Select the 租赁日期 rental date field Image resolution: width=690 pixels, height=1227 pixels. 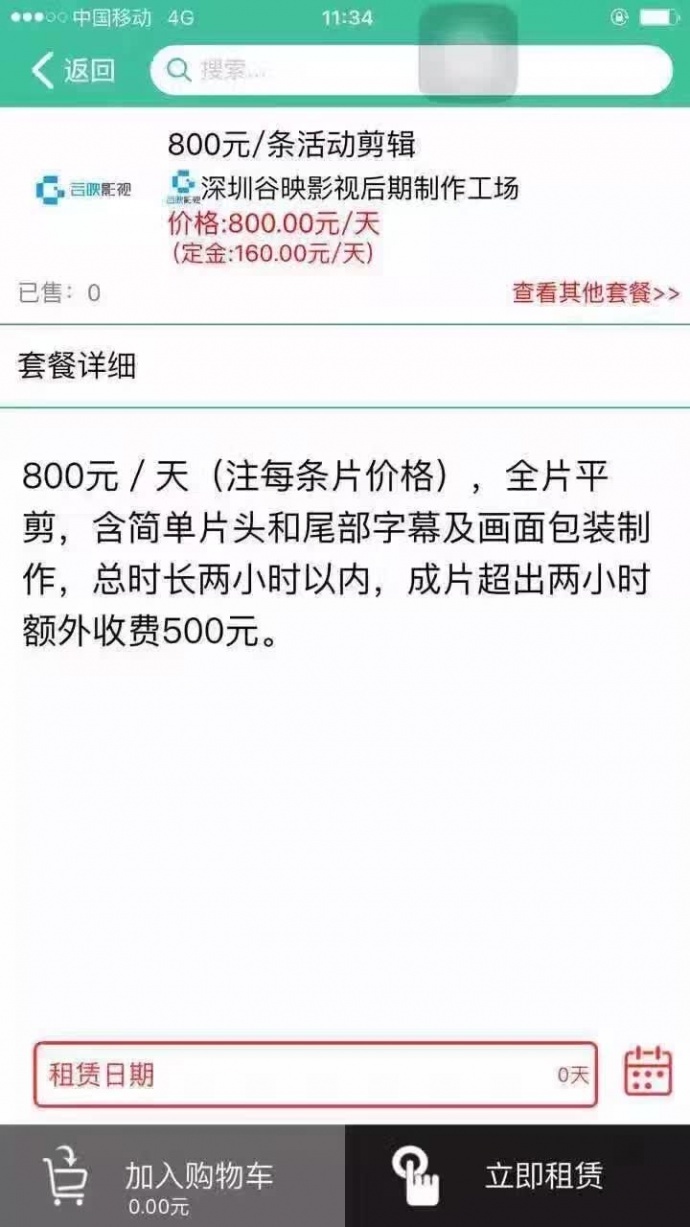tap(315, 1075)
